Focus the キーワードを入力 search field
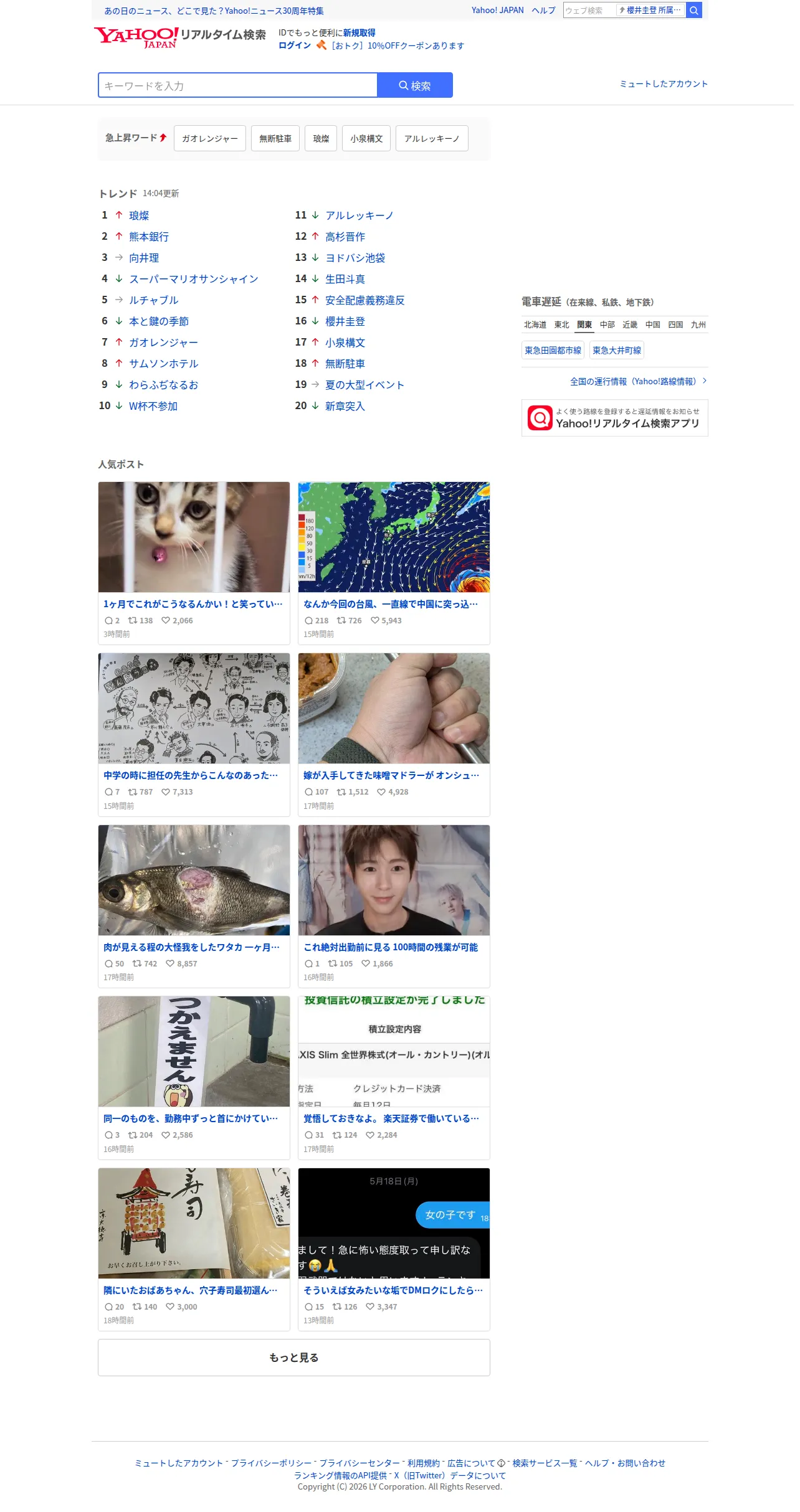 pos(238,85)
